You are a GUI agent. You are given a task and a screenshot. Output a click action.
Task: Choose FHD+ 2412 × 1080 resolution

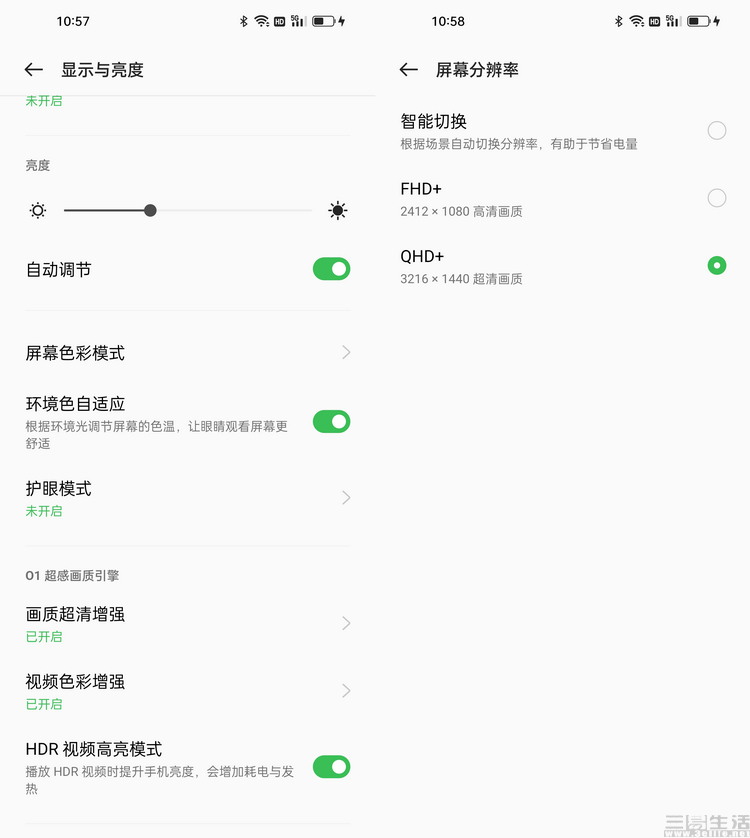click(716, 198)
